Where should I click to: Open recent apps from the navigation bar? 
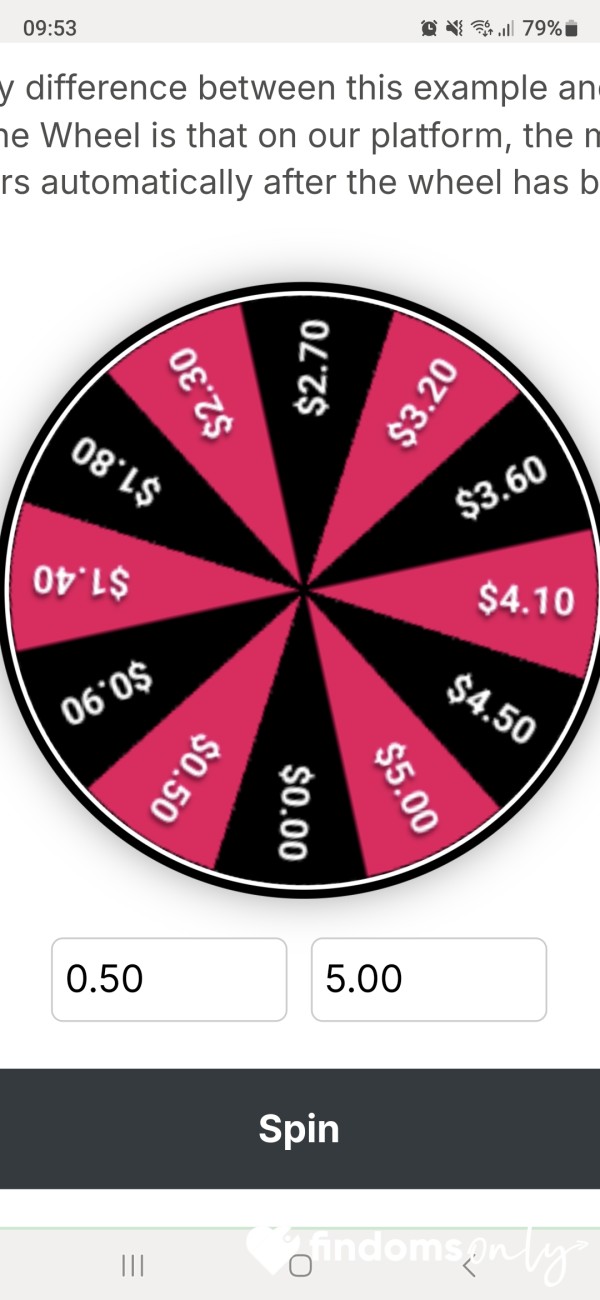click(132, 1266)
